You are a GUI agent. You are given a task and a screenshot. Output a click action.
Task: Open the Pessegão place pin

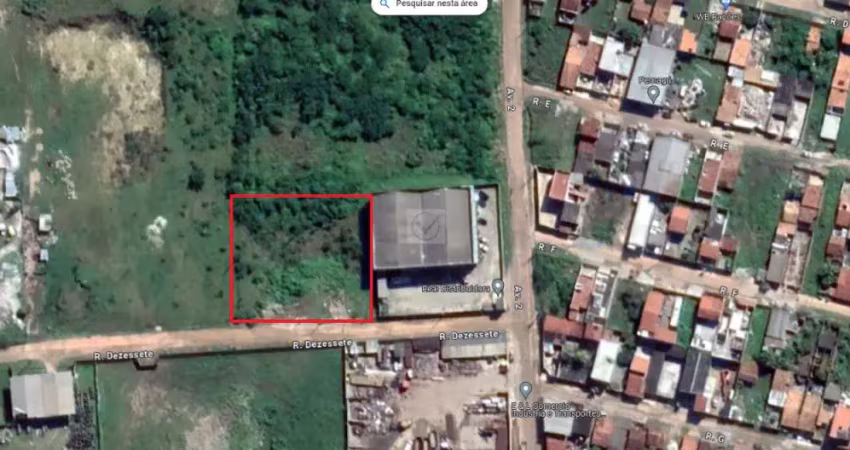(x=653, y=93)
